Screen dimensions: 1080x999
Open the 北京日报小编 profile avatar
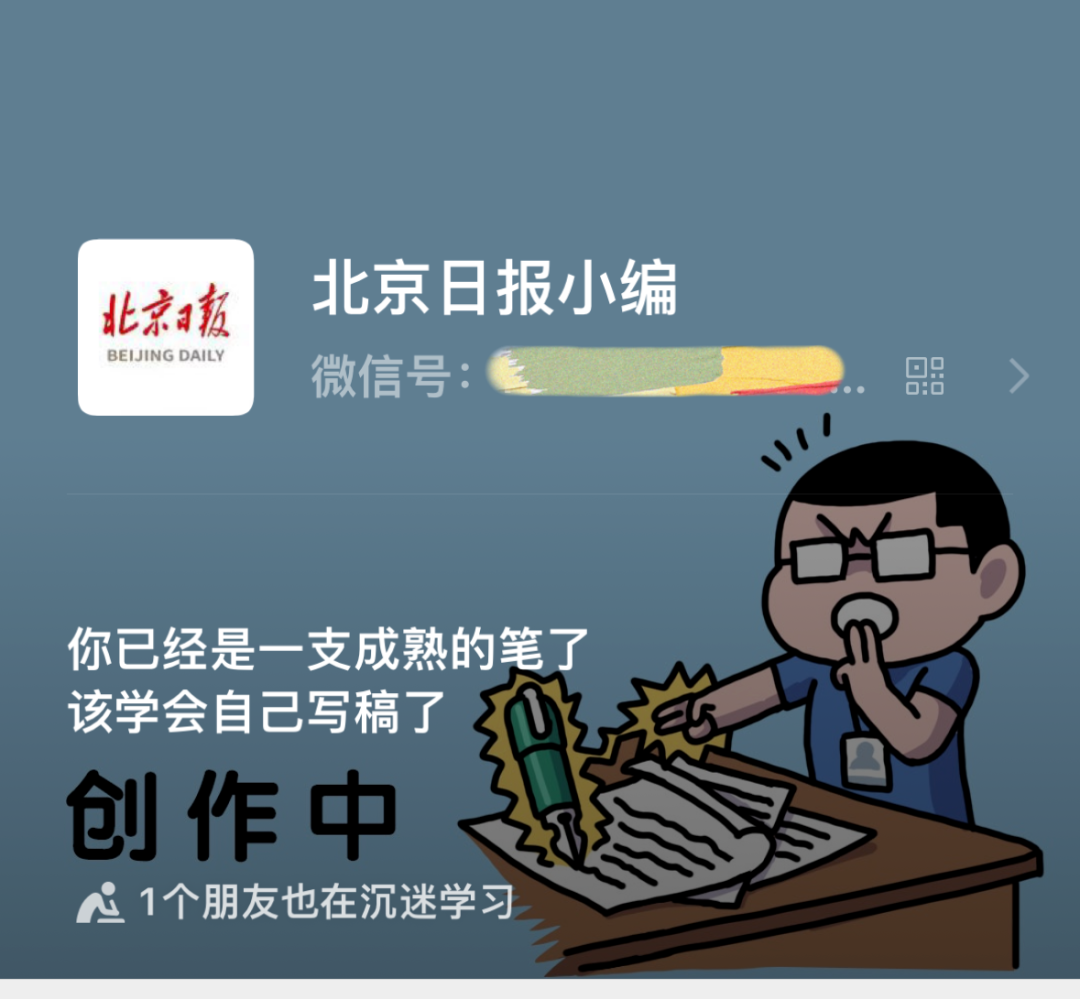166,328
